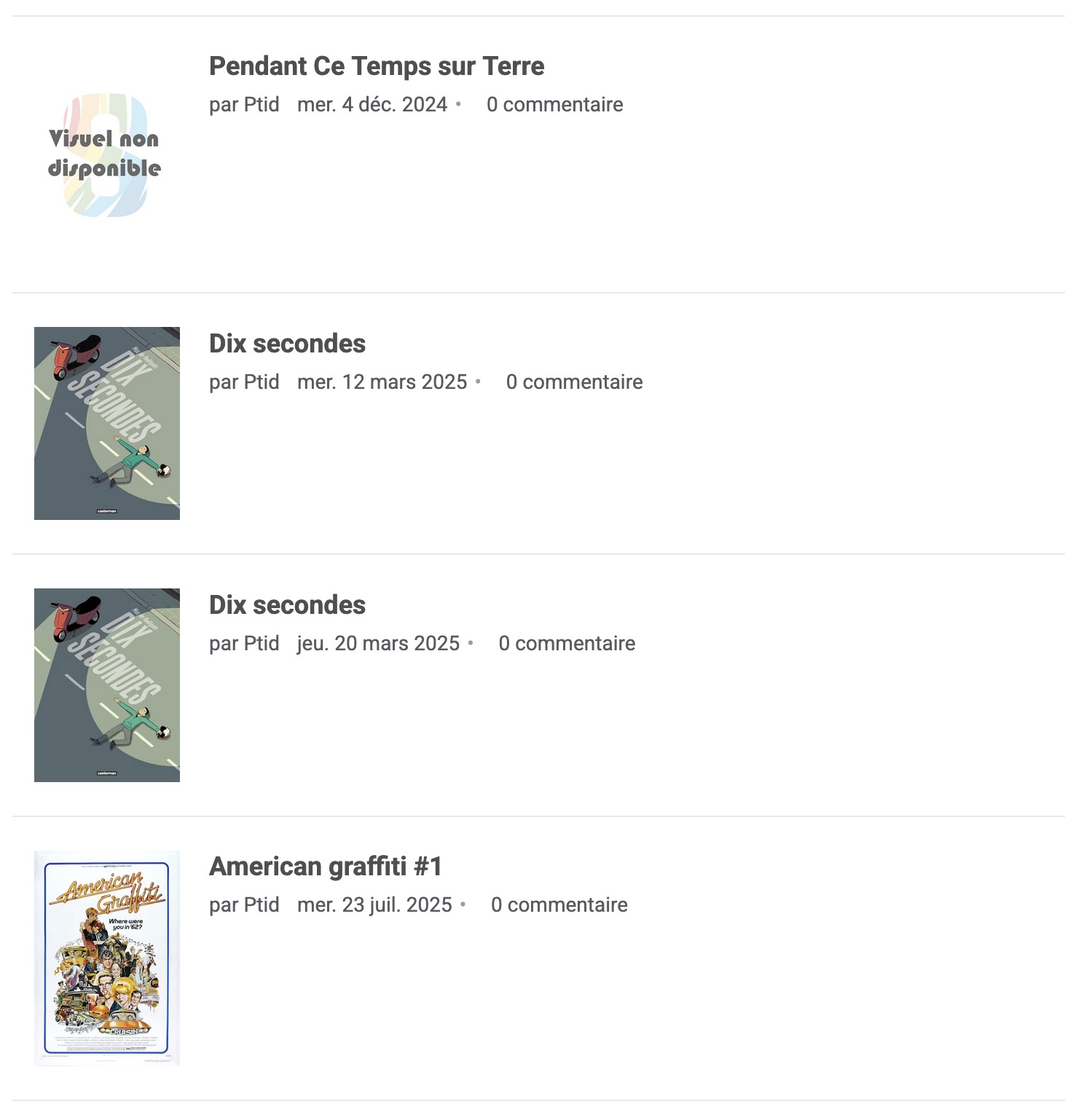Screen dimensions: 1065x1120
Task: Open Dix secondes dated 20 mars 2025
Action: click(x=287, y=605)
